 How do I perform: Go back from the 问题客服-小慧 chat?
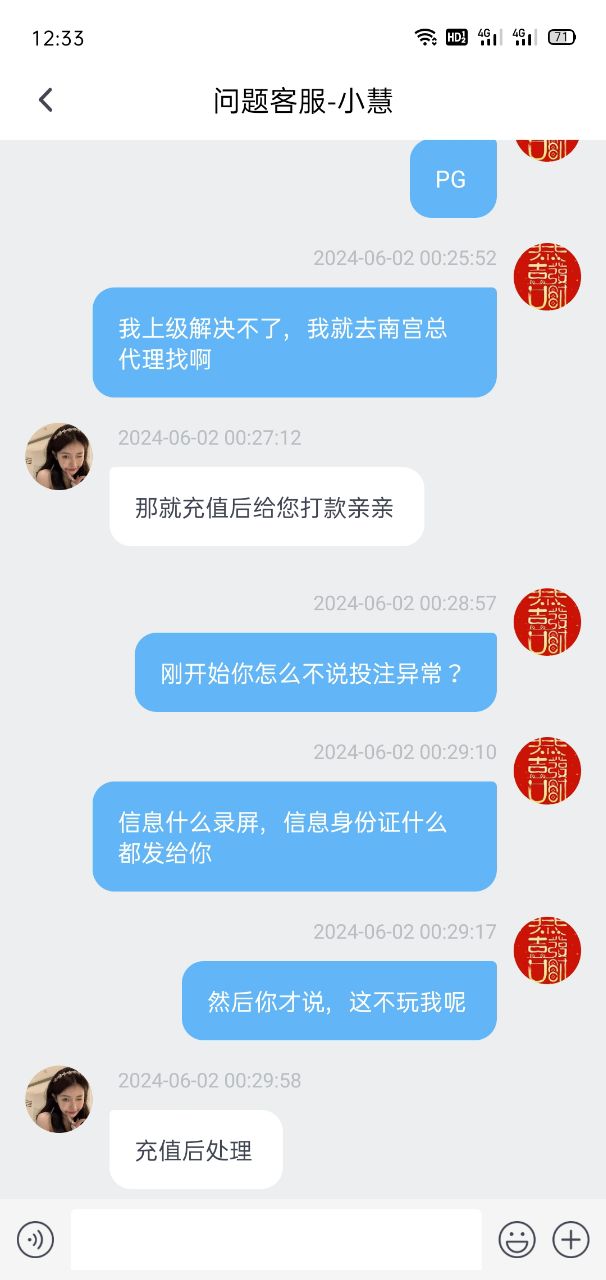point(45,100)
